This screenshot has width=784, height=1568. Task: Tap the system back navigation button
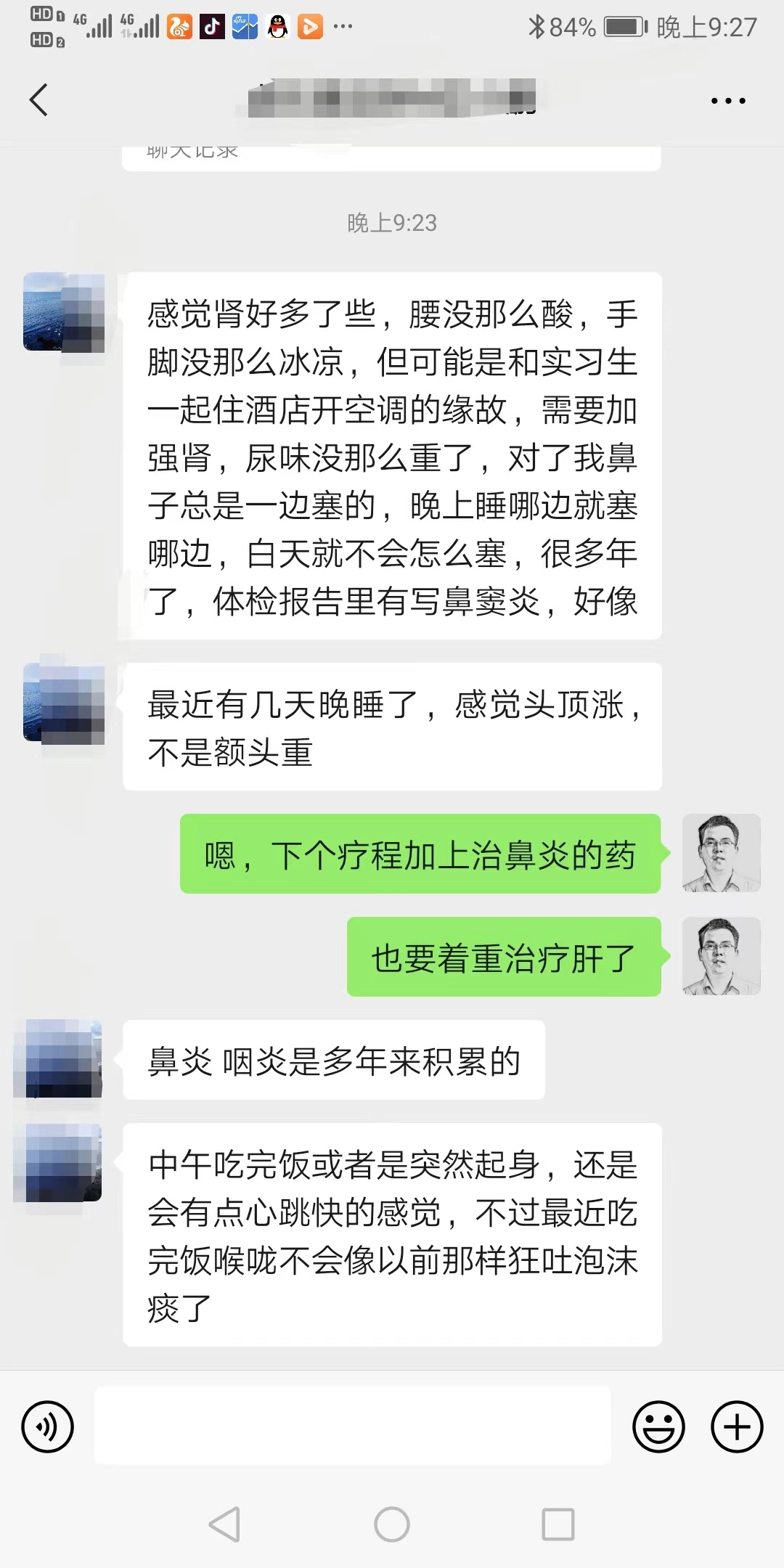click(x=224, y=1524)
